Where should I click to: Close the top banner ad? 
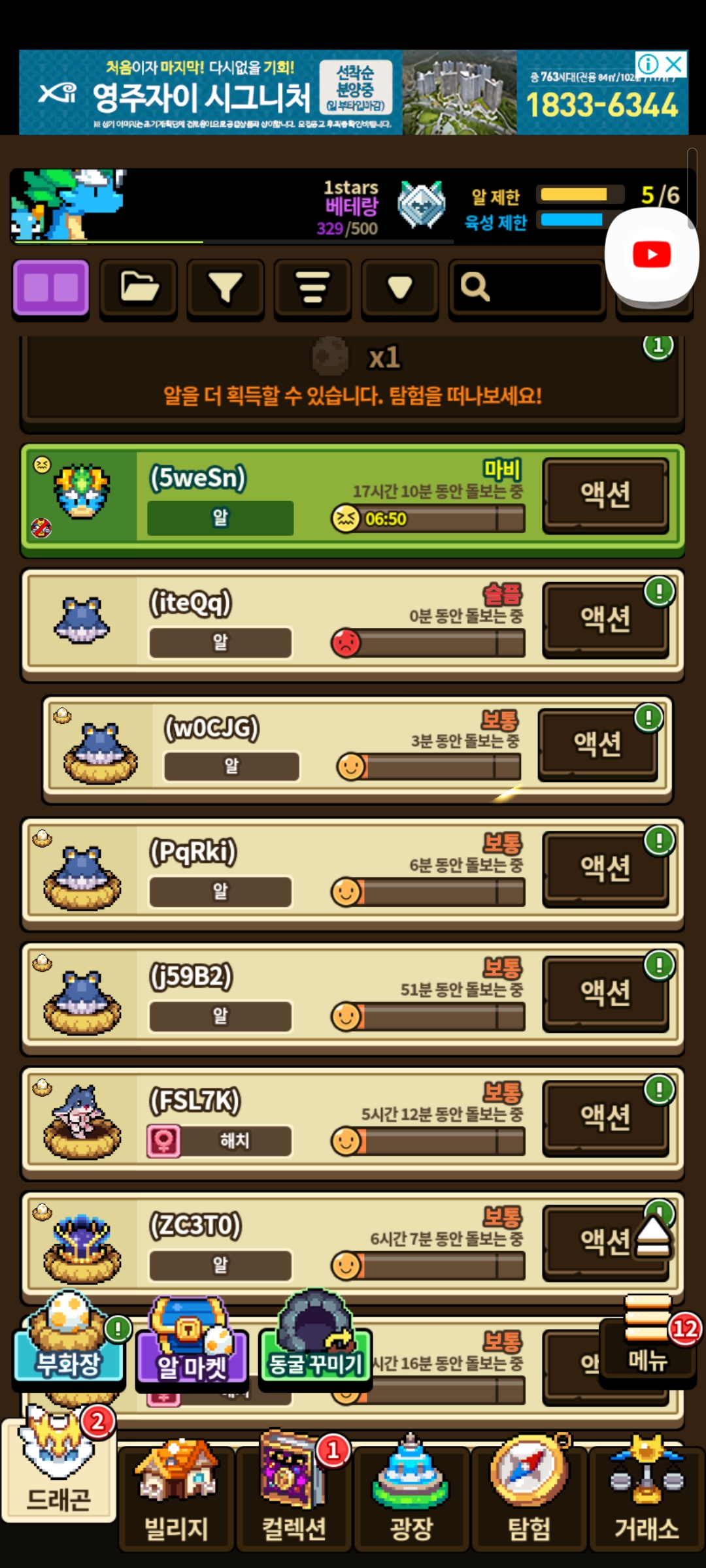point(674,64)
